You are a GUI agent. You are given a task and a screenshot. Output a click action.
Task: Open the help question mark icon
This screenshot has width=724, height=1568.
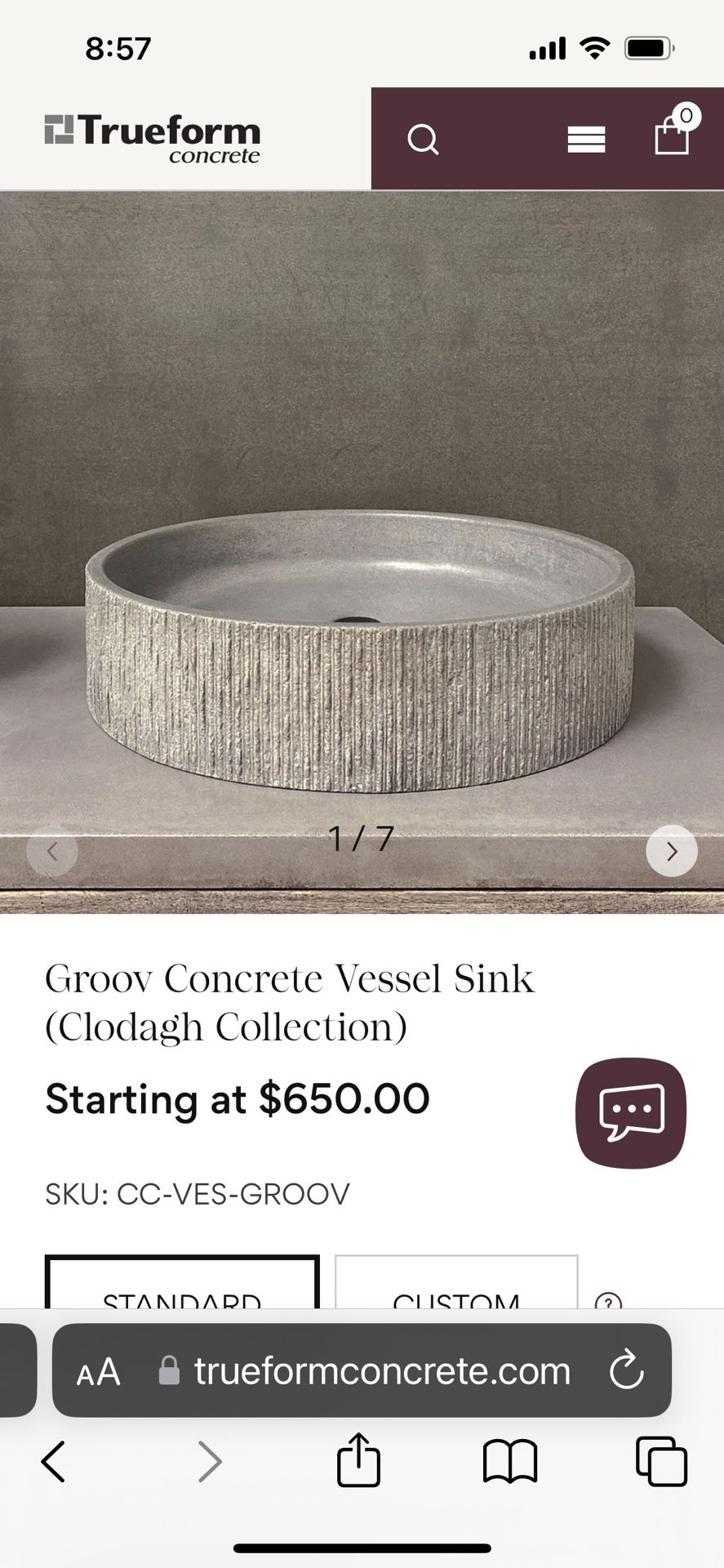tap(608, 1300)
